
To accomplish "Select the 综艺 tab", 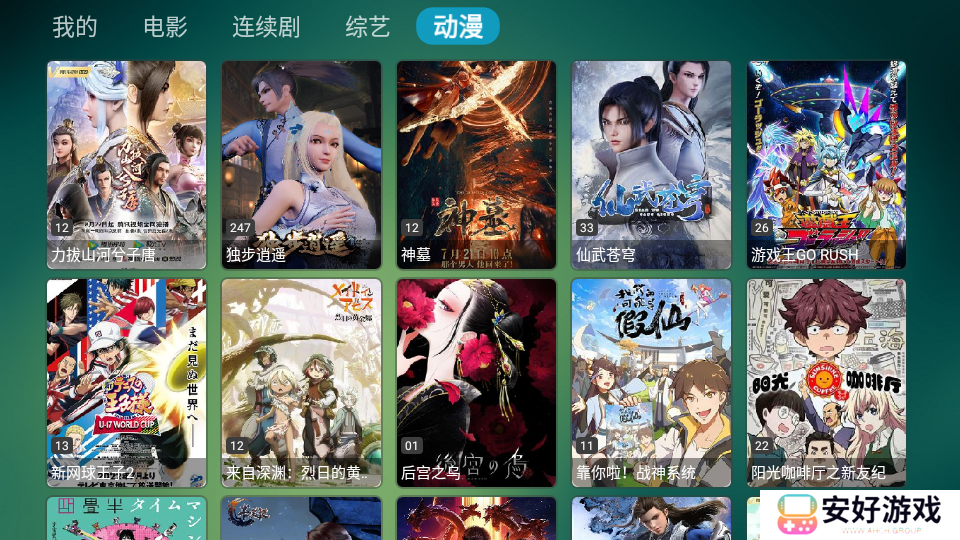I will click(x=367, y=27).
